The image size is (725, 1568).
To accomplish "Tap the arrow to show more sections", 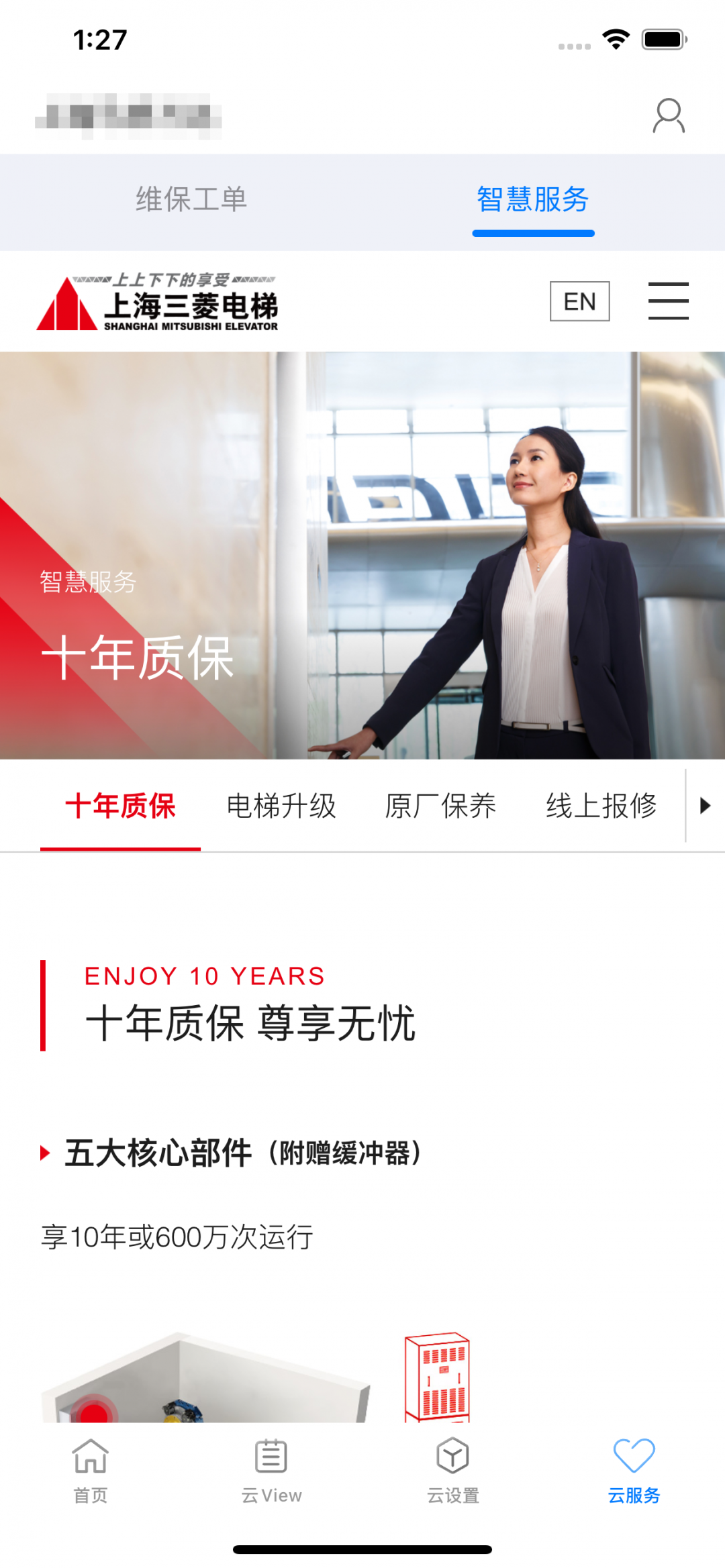I will pos(704,806).
